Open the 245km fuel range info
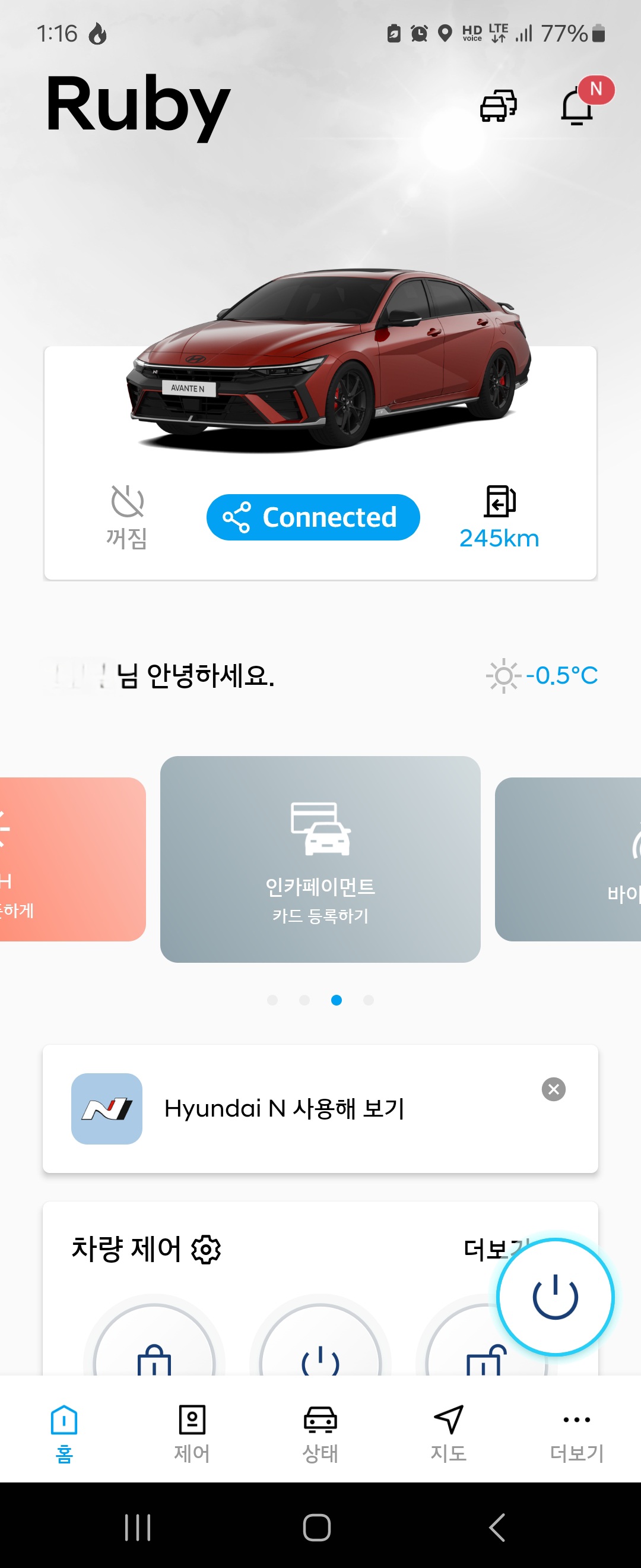641x1568 pixels. [x=499, y=517]
